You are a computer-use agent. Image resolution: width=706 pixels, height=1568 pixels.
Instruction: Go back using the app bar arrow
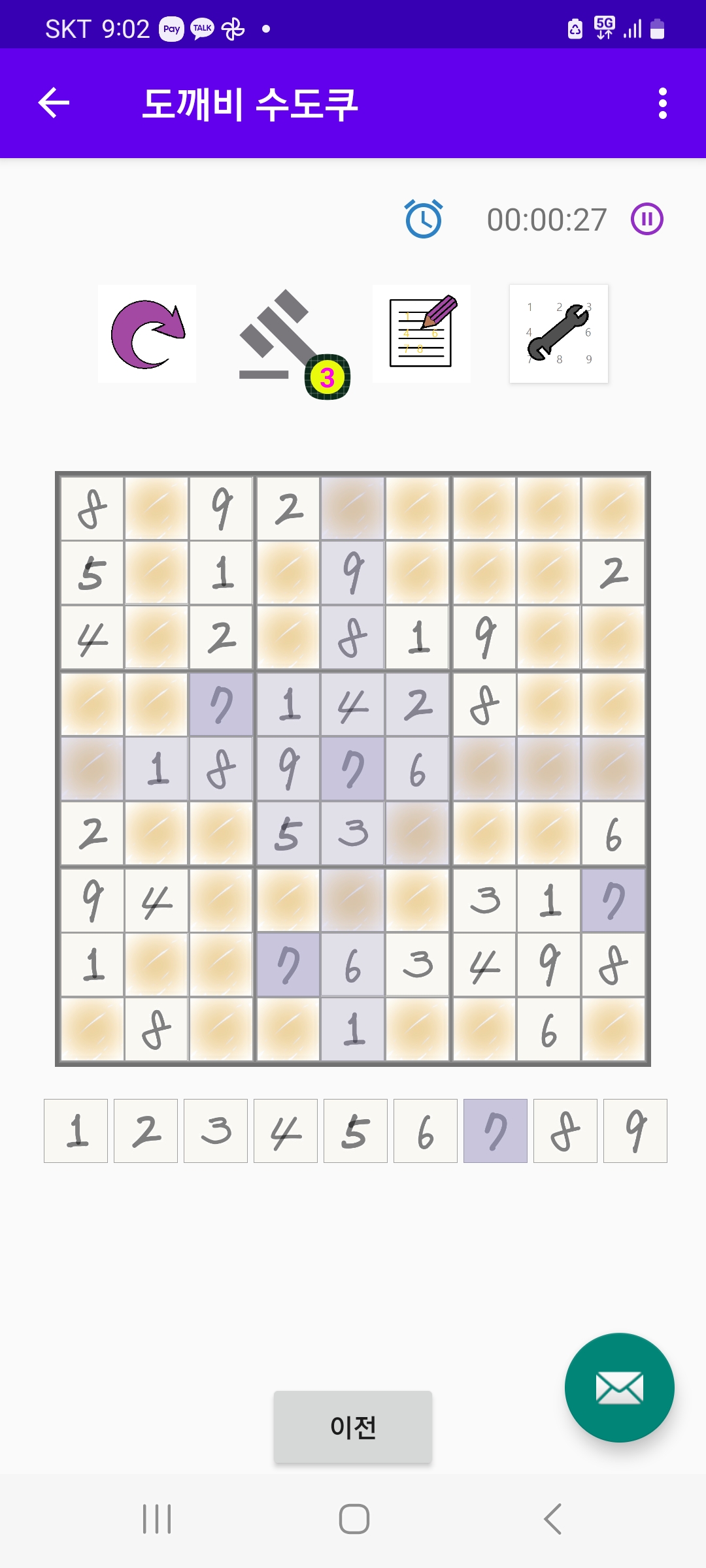coord(54,103)
